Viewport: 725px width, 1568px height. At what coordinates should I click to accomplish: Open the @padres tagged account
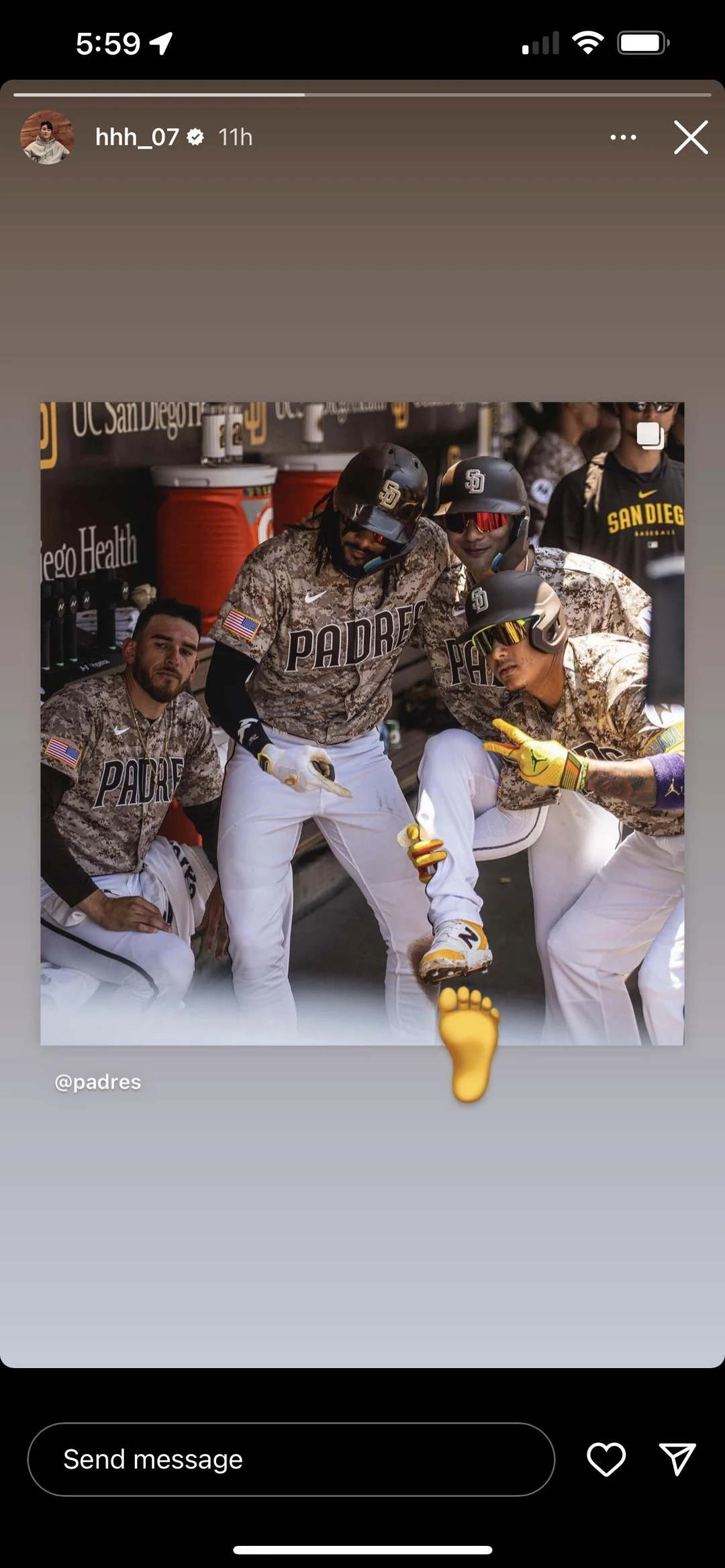point(98,1081)
